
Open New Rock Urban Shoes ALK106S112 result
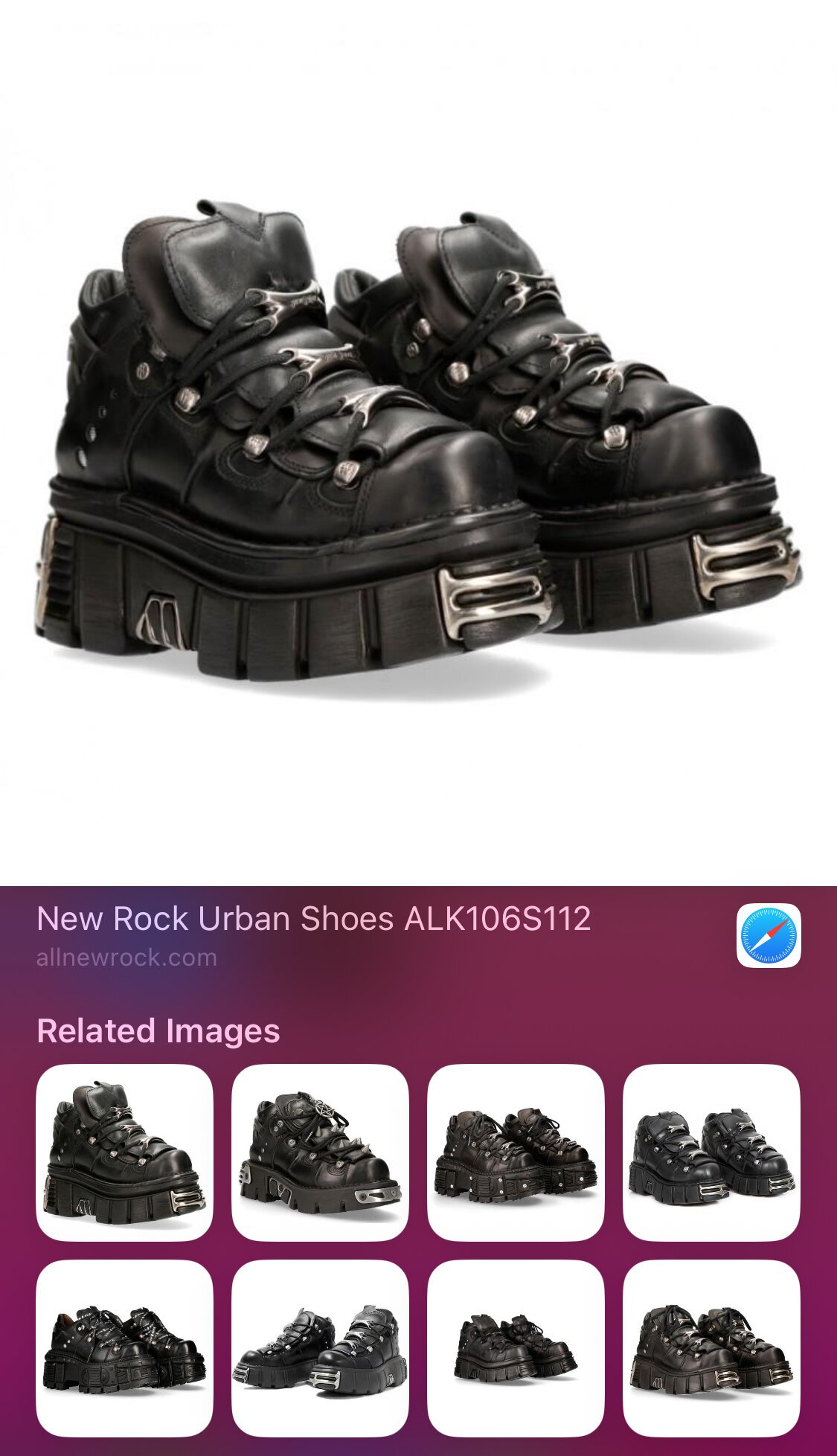point(313,919)
